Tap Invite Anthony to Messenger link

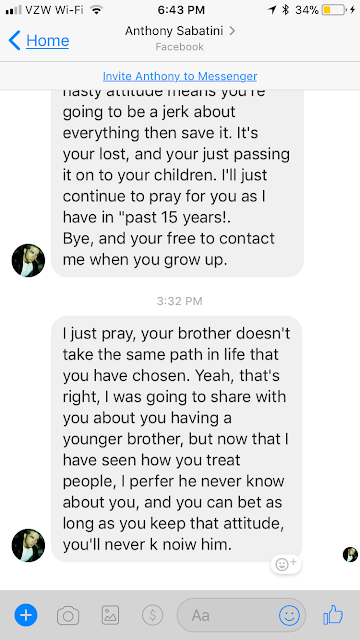click(180, 76)
